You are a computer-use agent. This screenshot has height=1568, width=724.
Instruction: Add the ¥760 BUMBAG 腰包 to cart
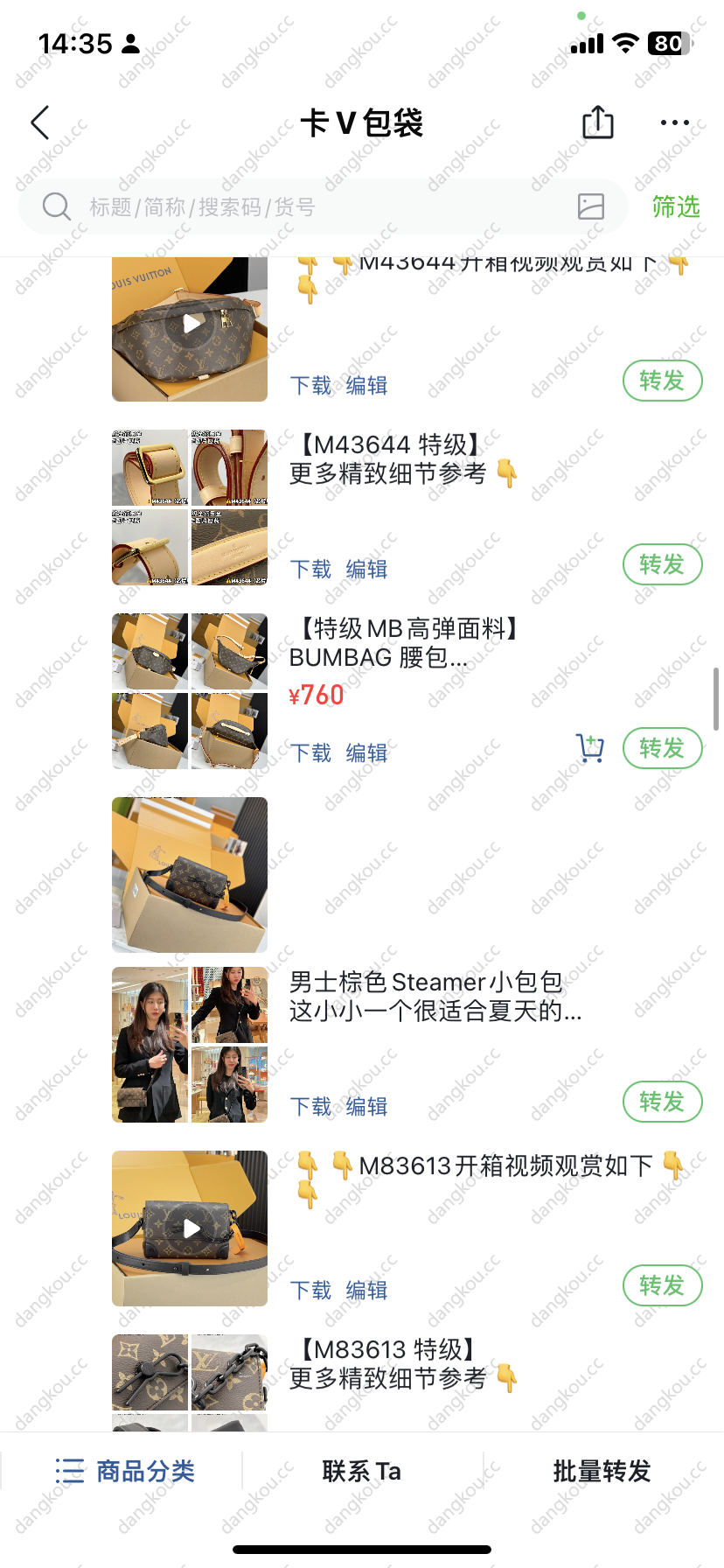point(591,748)
